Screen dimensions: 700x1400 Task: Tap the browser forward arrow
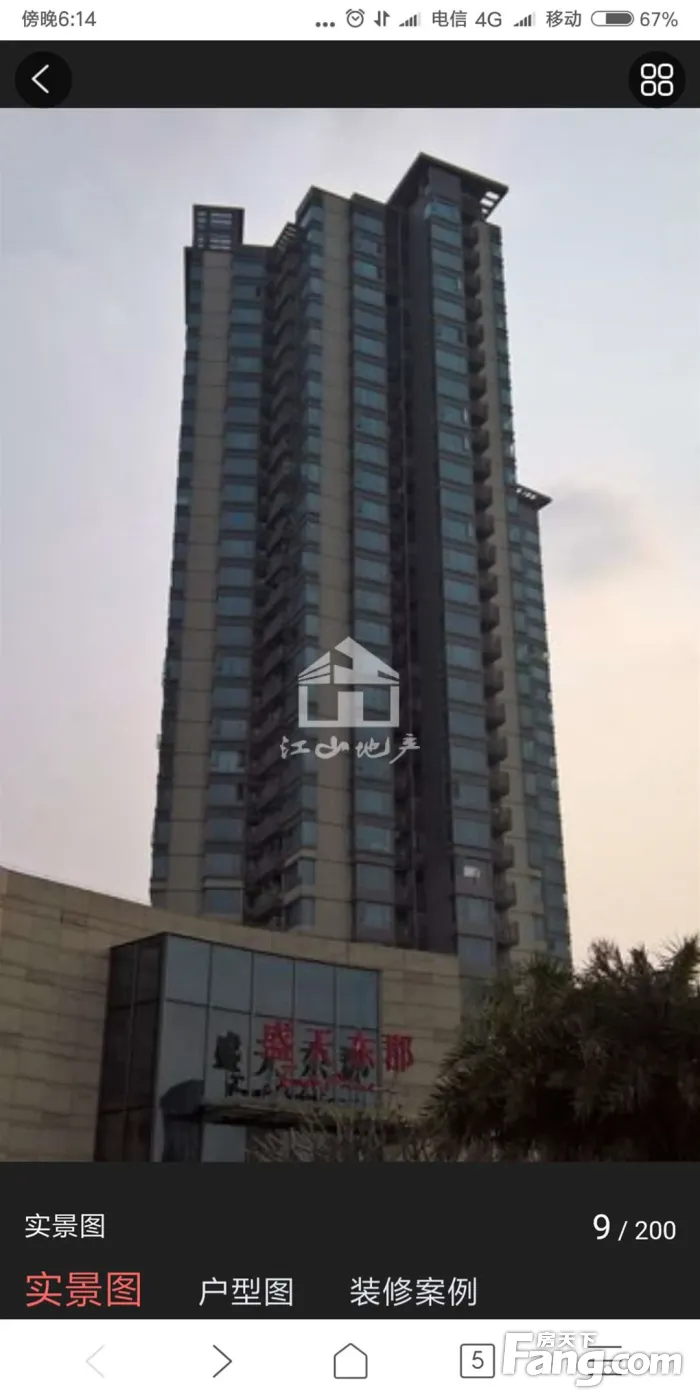click(x=222, y=1361)
